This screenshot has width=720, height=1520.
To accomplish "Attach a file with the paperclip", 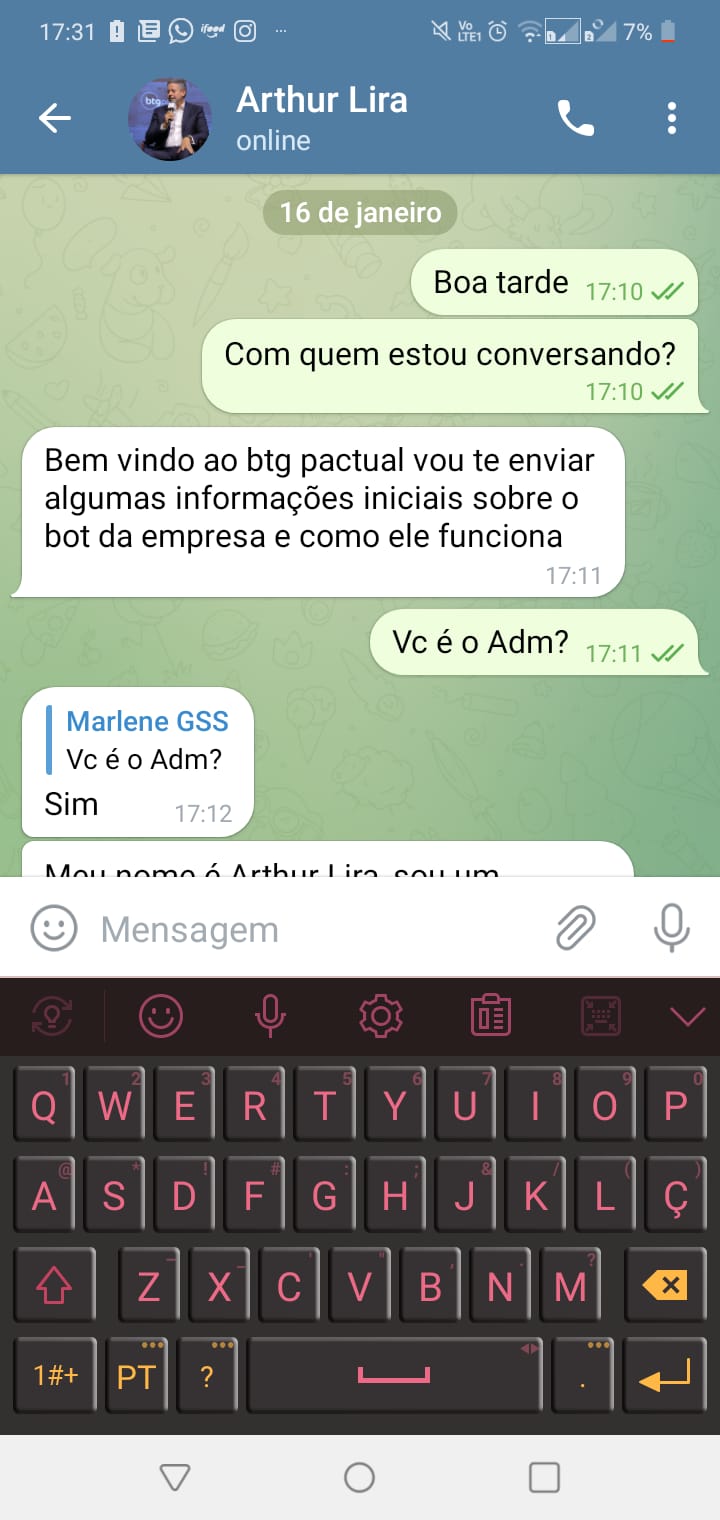I will (x=576, y=929).
